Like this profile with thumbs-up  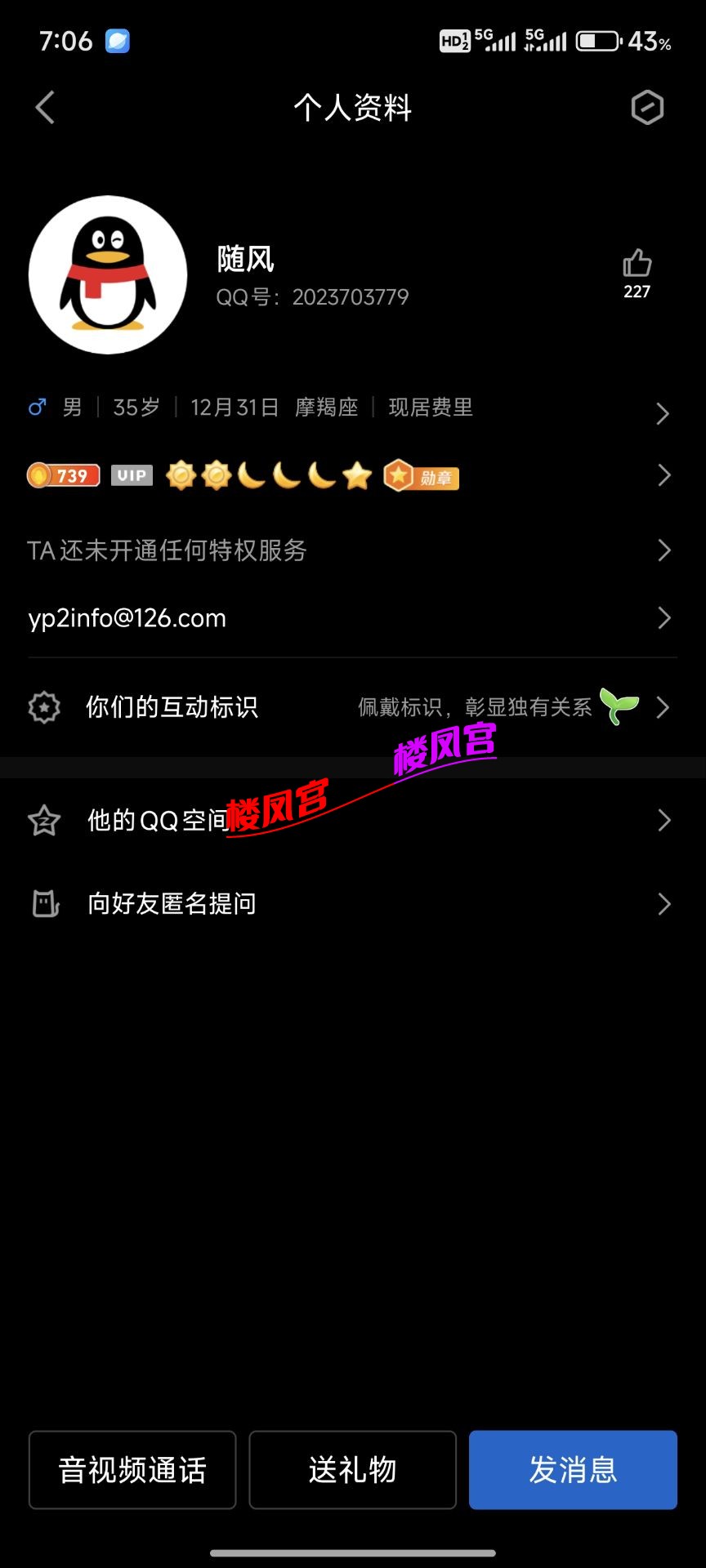[637, 265]
